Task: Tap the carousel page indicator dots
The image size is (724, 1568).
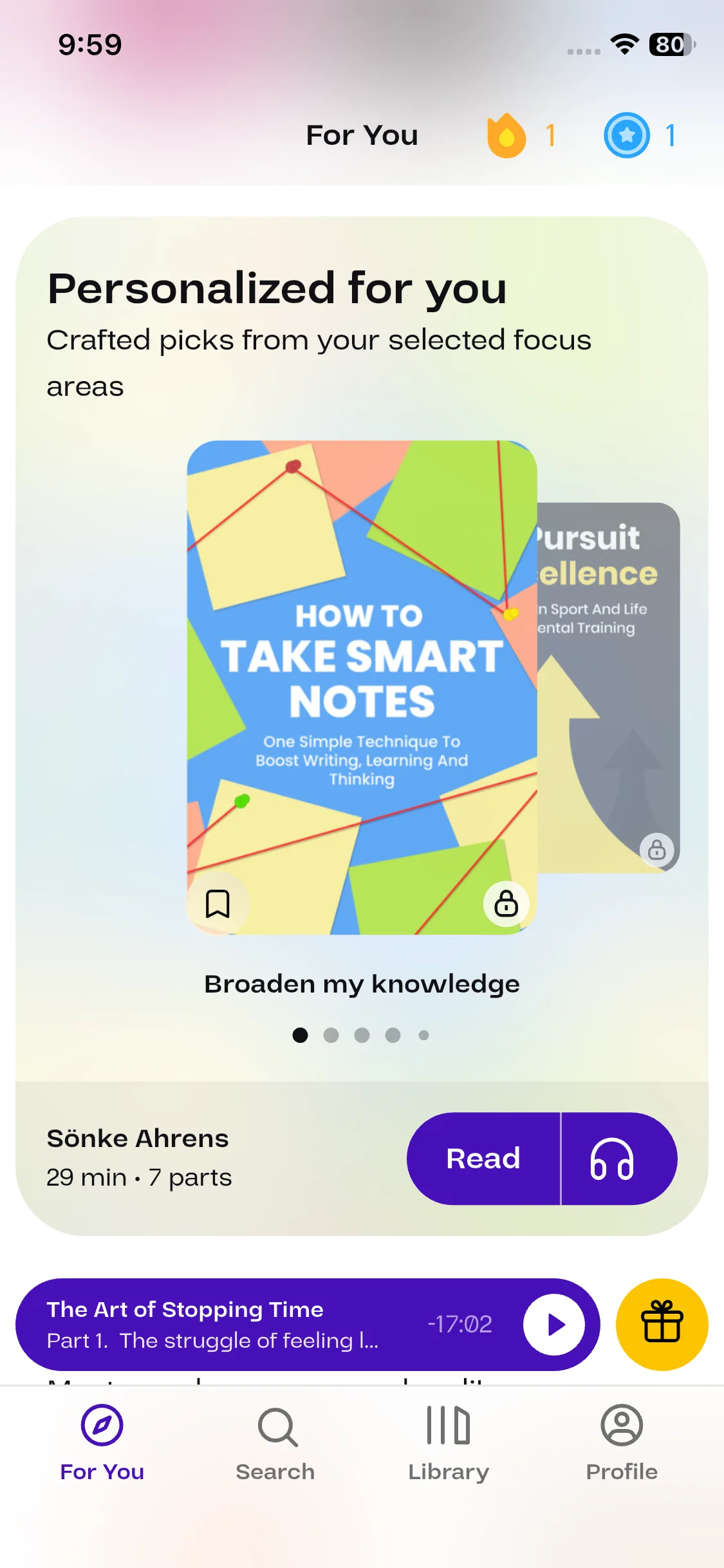Action: (361, 1035)
